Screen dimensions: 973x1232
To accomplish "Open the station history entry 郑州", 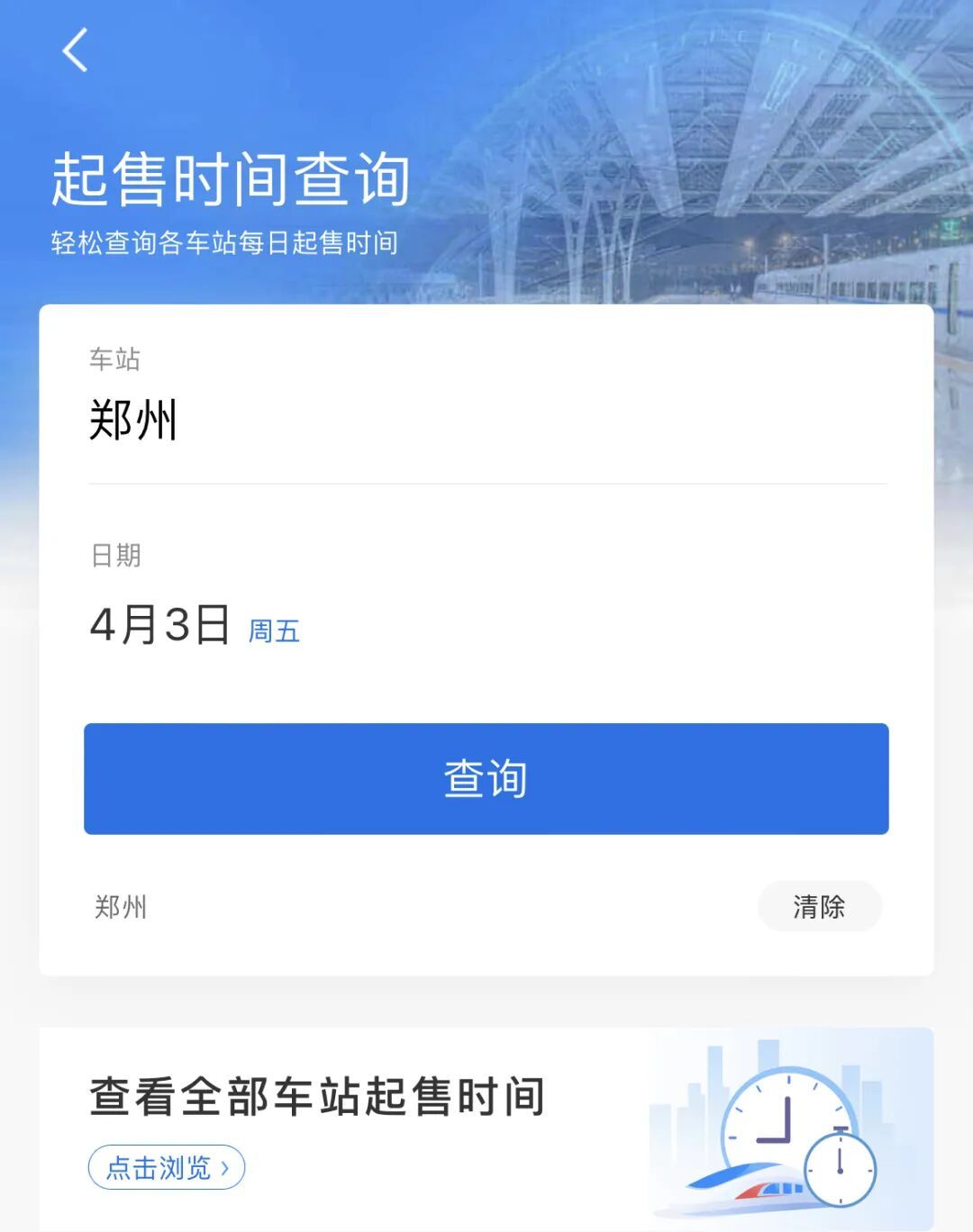I will 118,907.
